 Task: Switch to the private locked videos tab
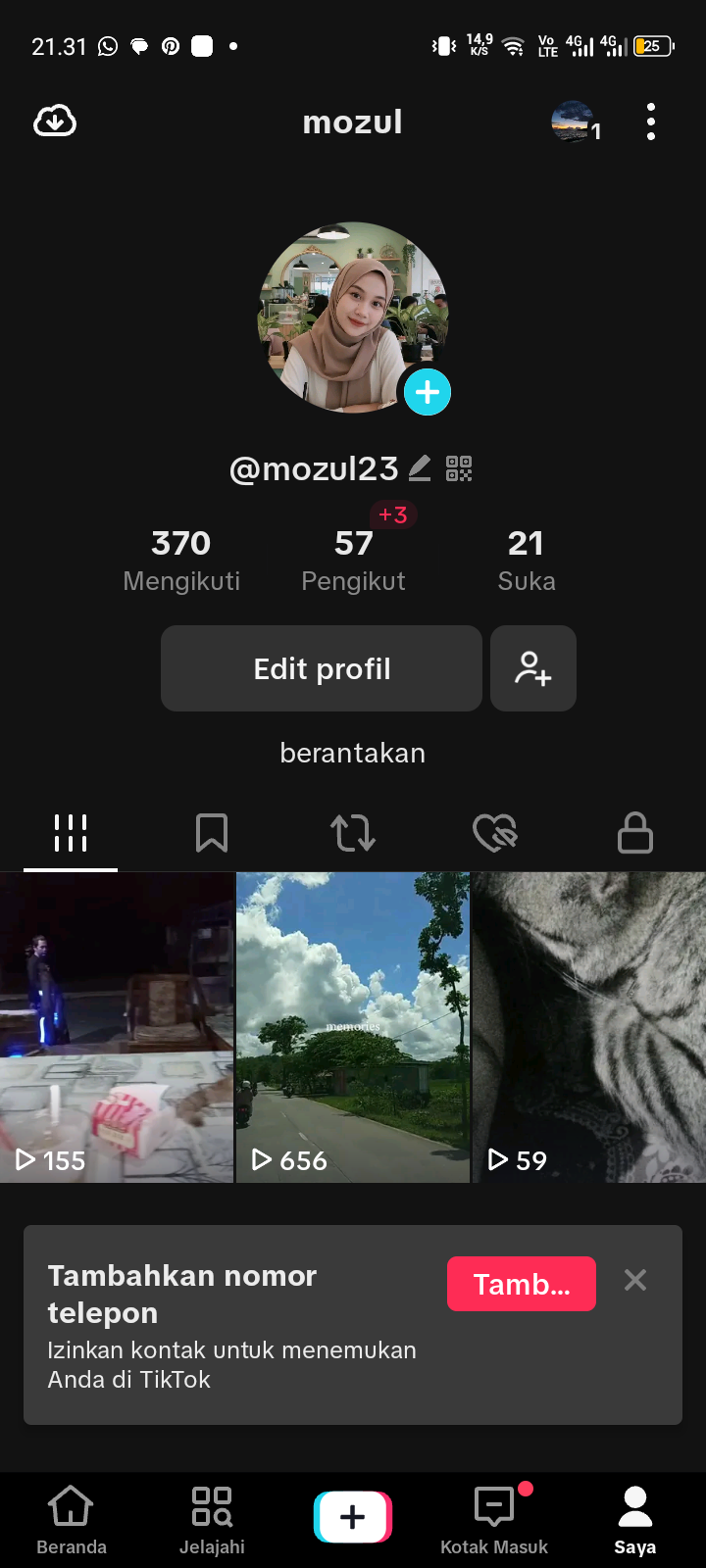pos(635,833)
